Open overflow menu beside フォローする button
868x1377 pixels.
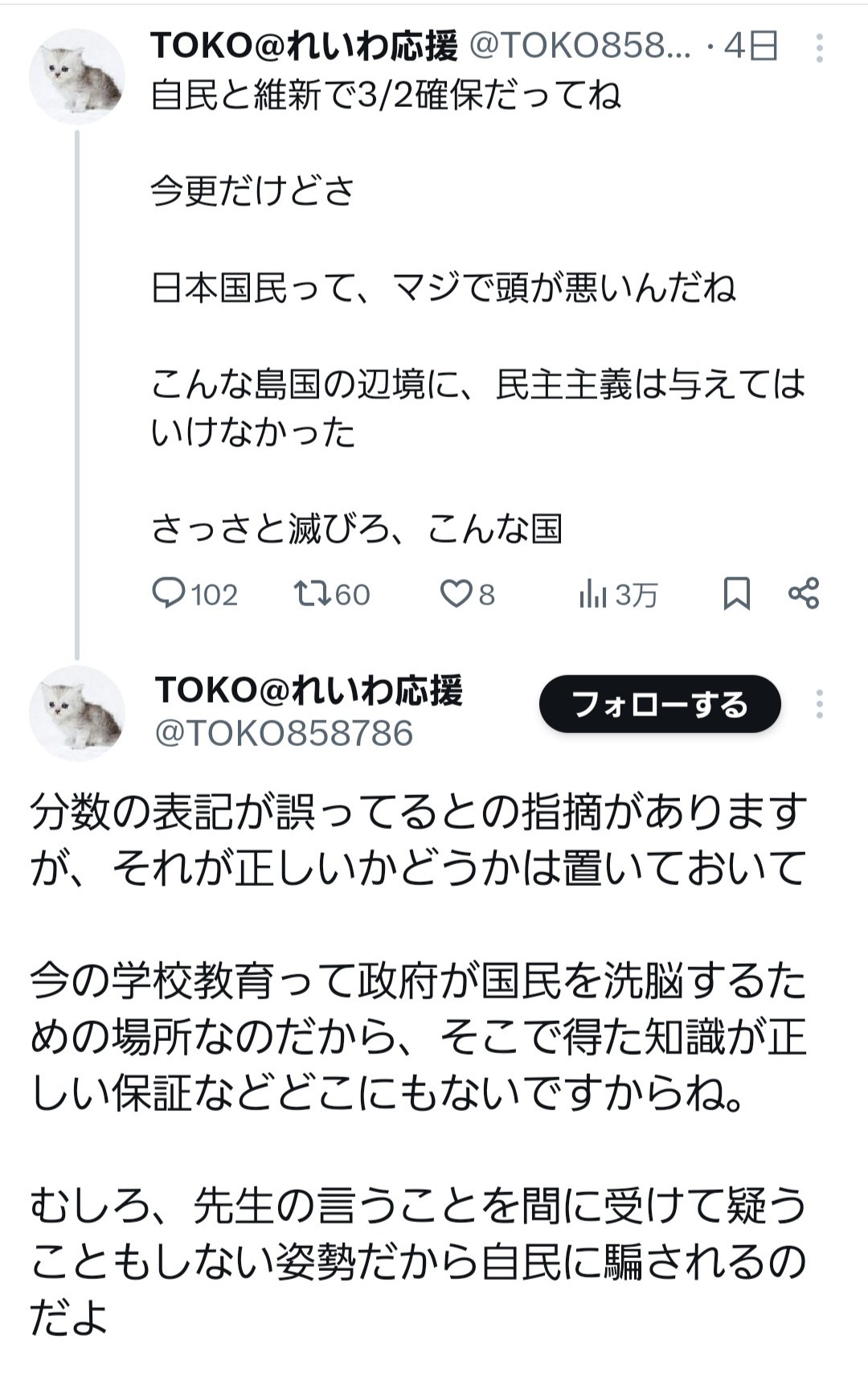pyautogui.click(x=819, y=704)
